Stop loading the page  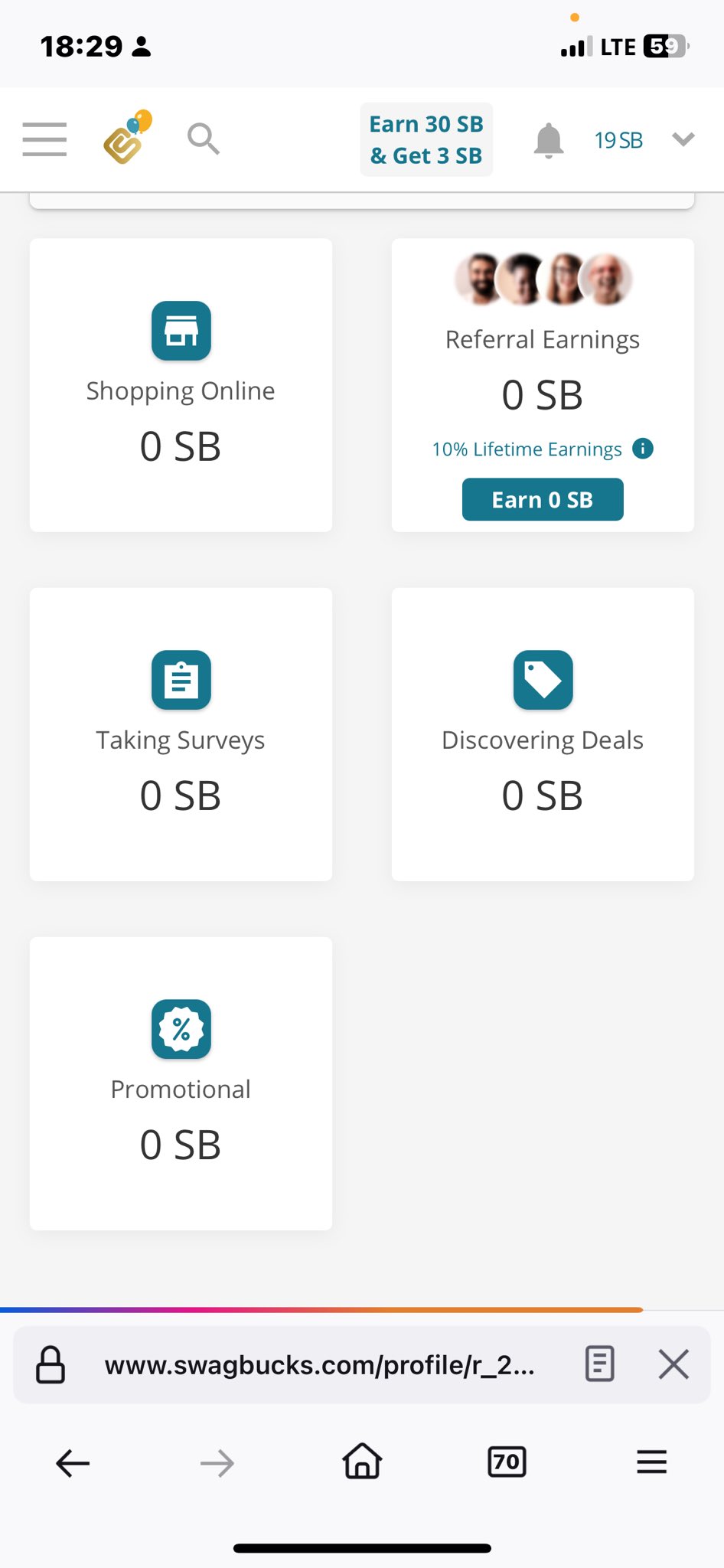click(673, 1364)
